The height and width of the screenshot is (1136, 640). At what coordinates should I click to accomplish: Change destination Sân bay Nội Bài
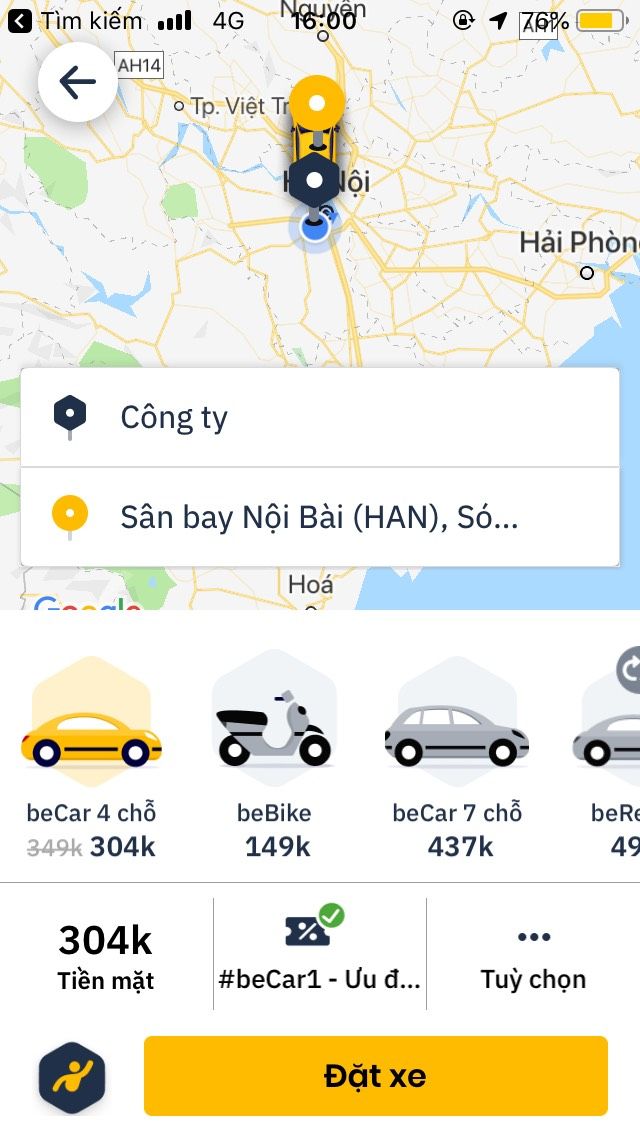(x=320, y=517)
